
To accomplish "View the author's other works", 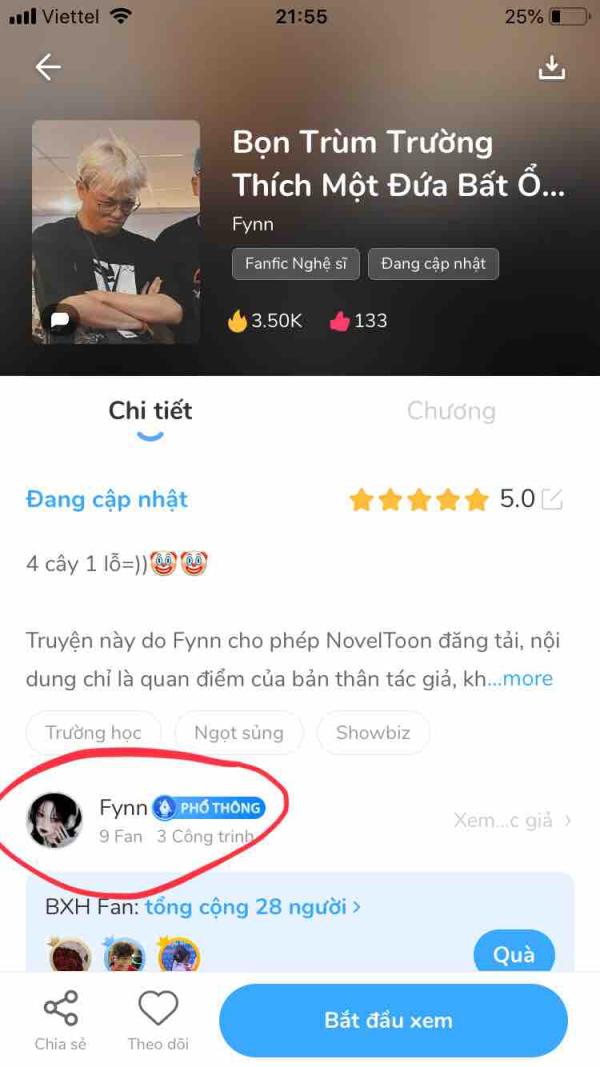I will tap(511, 821).
